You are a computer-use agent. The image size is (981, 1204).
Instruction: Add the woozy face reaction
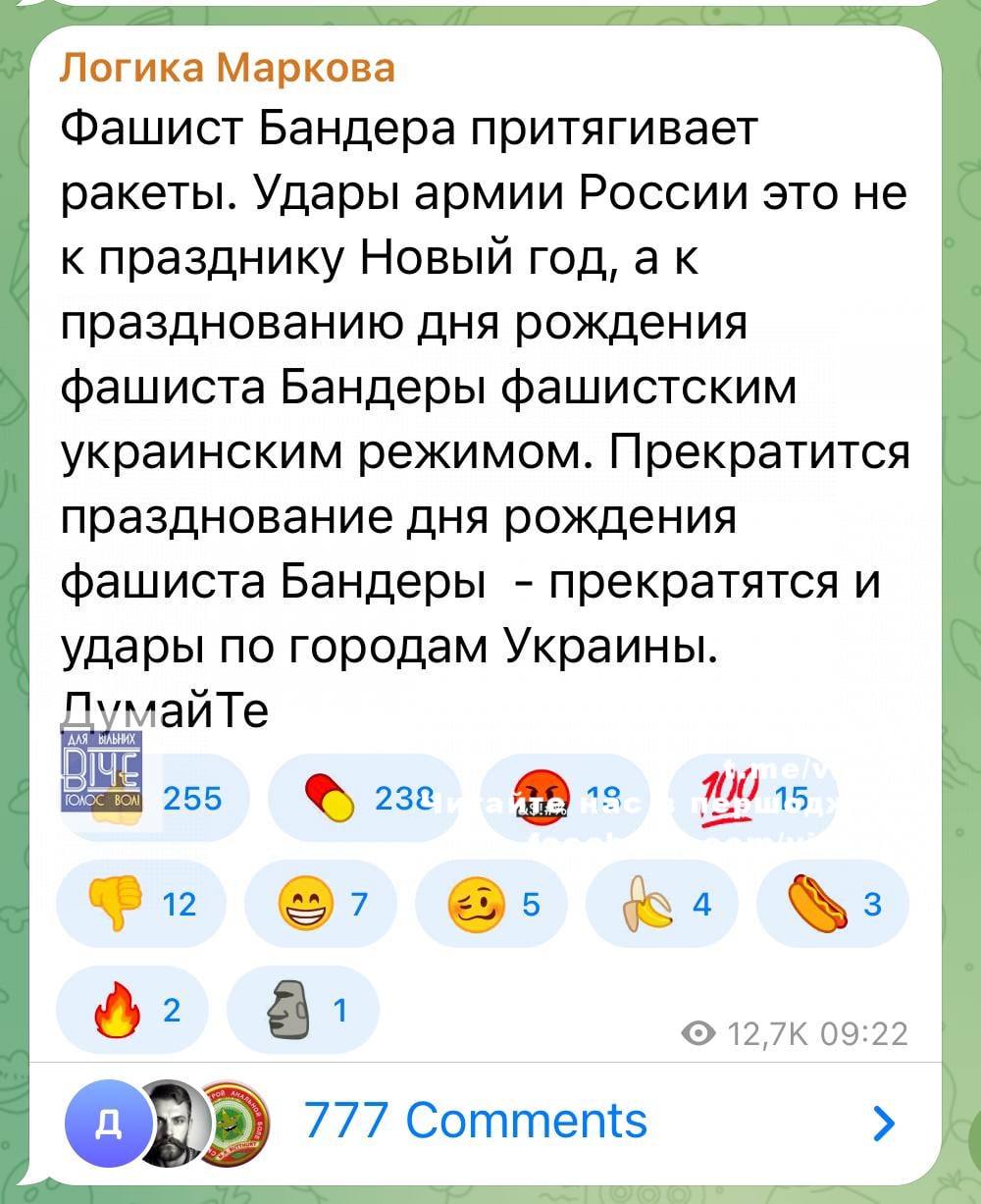(x=490, y=904)
